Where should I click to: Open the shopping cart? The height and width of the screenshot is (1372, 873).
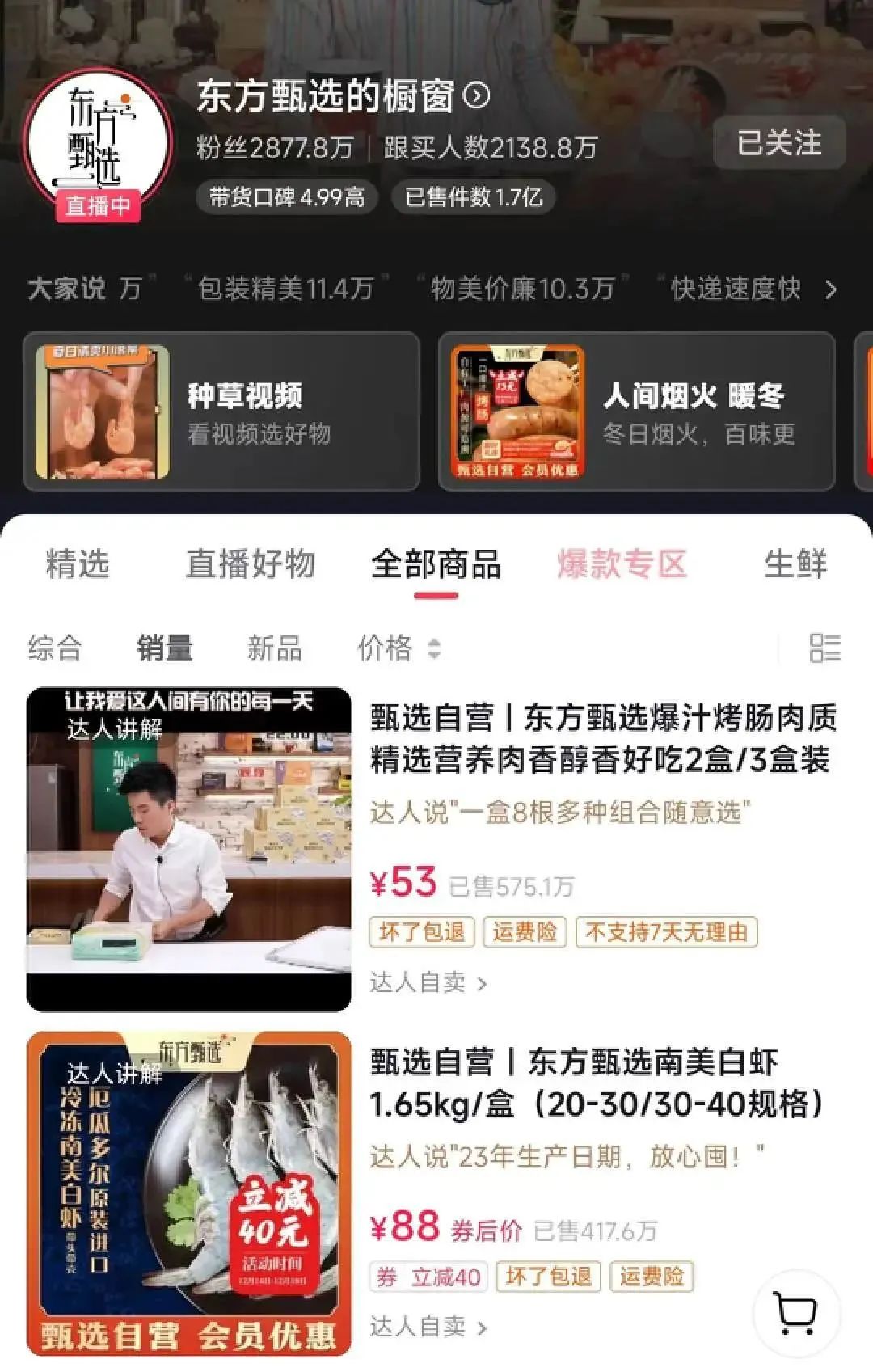click(796, 1313)
